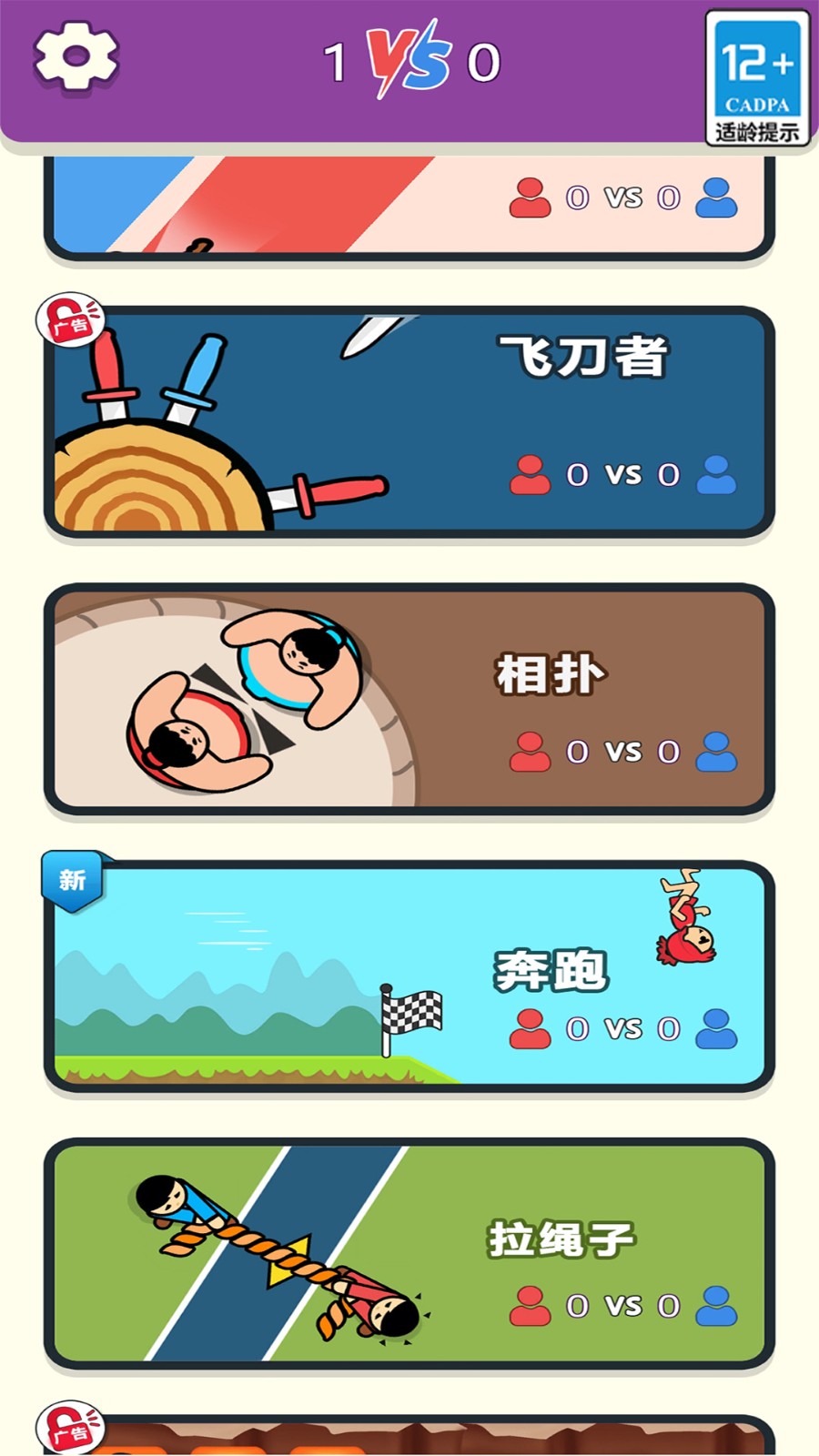Open the 飞刀者 knife game
The image size is (819, 1456).
point(409,419)
